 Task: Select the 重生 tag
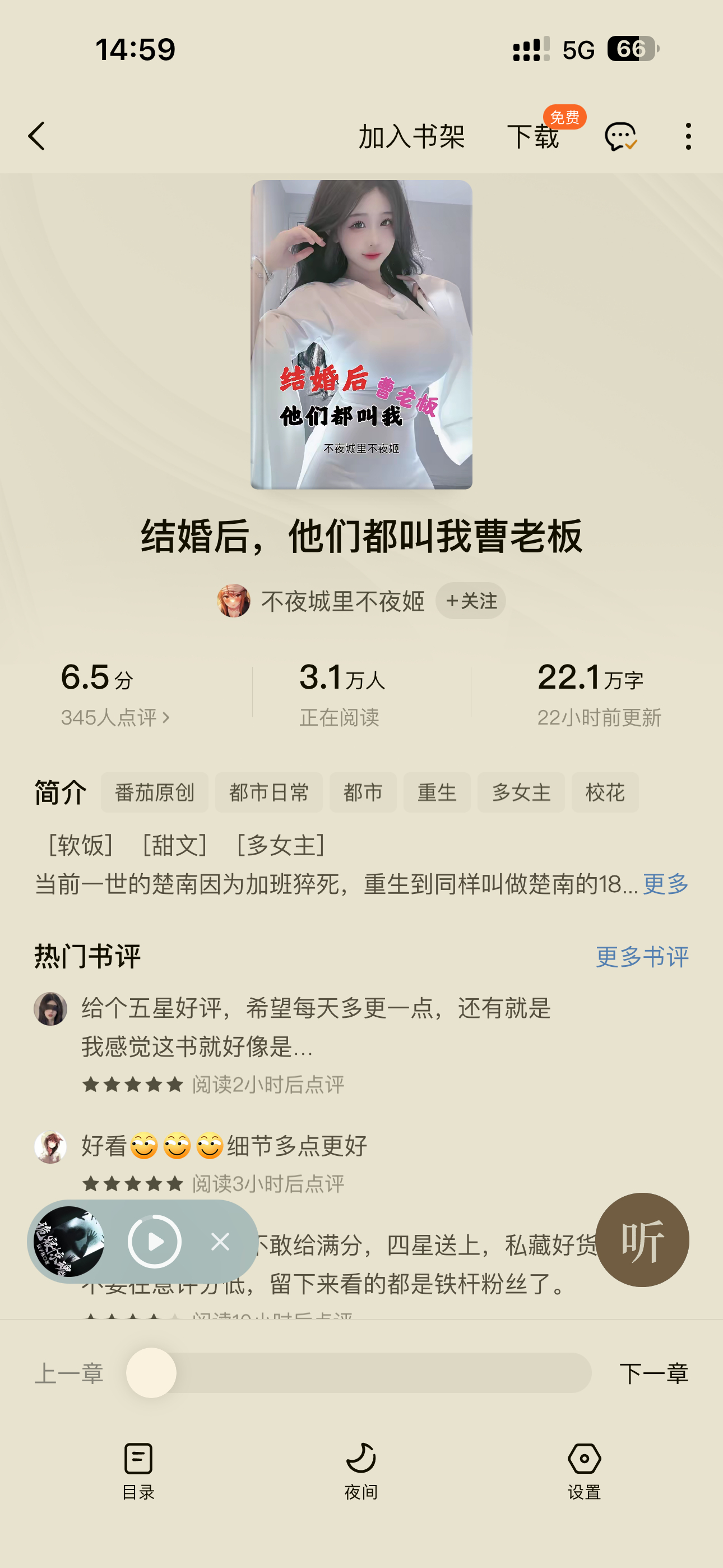click(x=437, y=792)
